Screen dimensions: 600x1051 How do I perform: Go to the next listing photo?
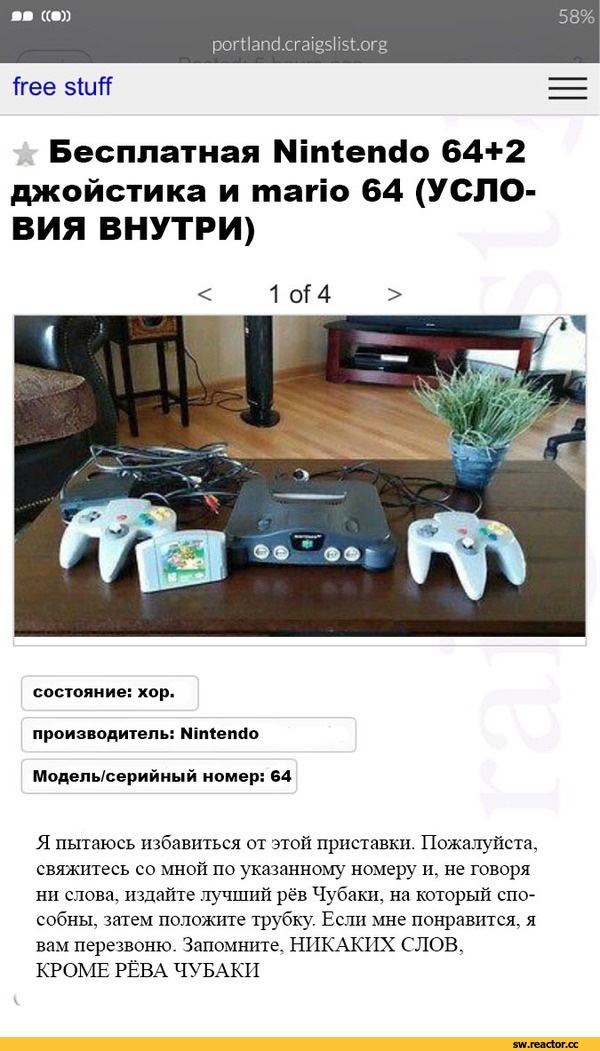pyautogui.click(x=394, y=294)
